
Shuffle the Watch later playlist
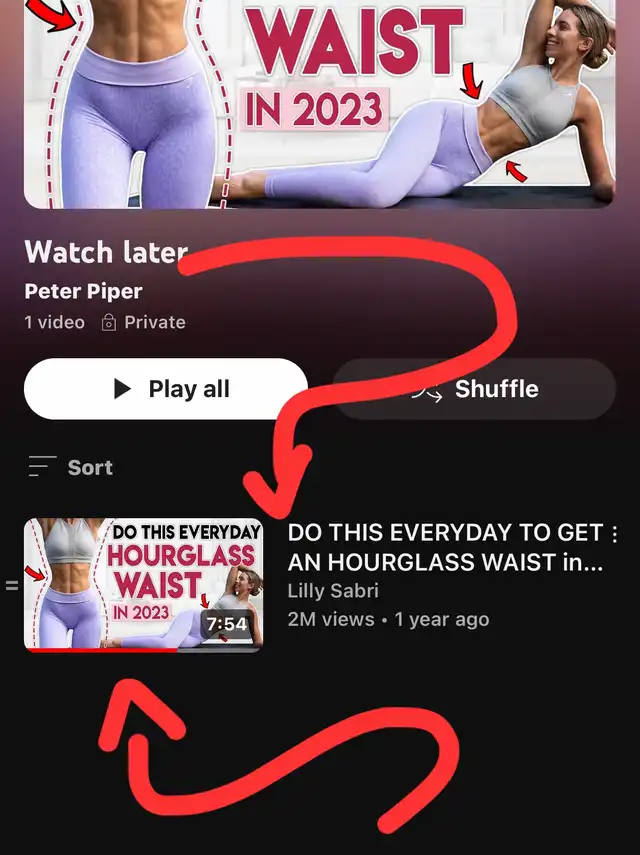pos(474,389)
